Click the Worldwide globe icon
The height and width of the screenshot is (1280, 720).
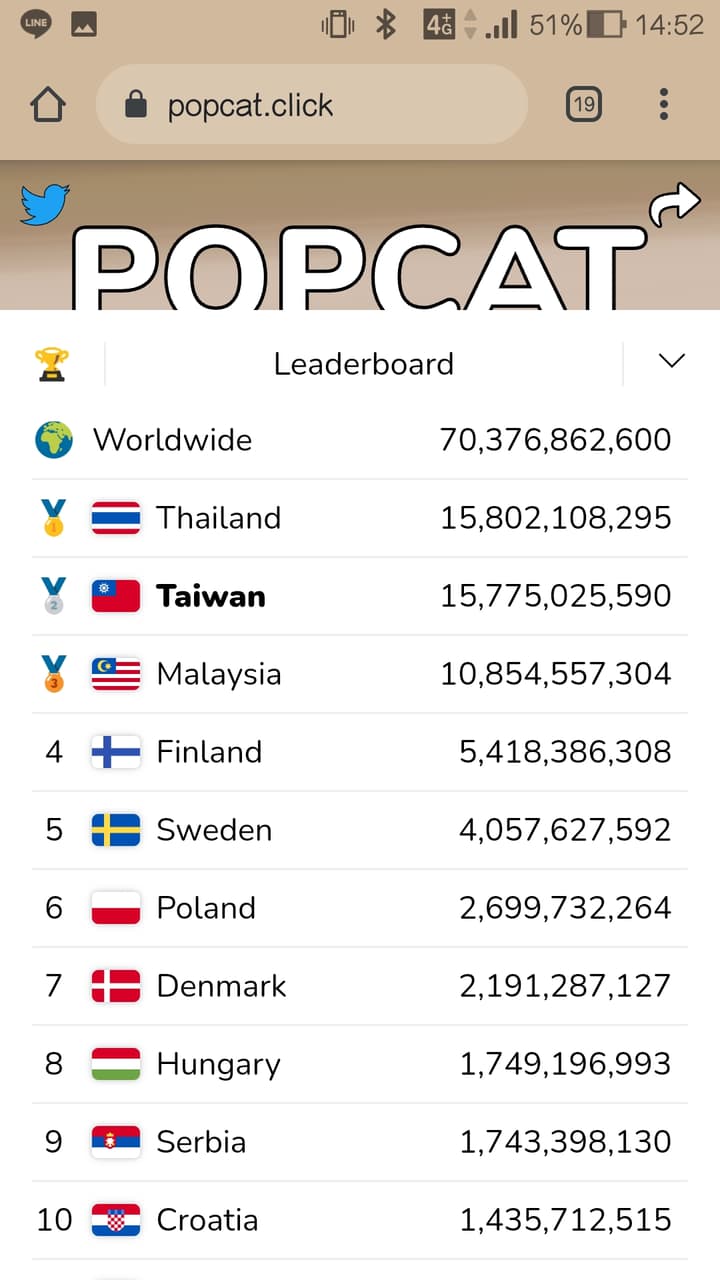pos(50,439)
